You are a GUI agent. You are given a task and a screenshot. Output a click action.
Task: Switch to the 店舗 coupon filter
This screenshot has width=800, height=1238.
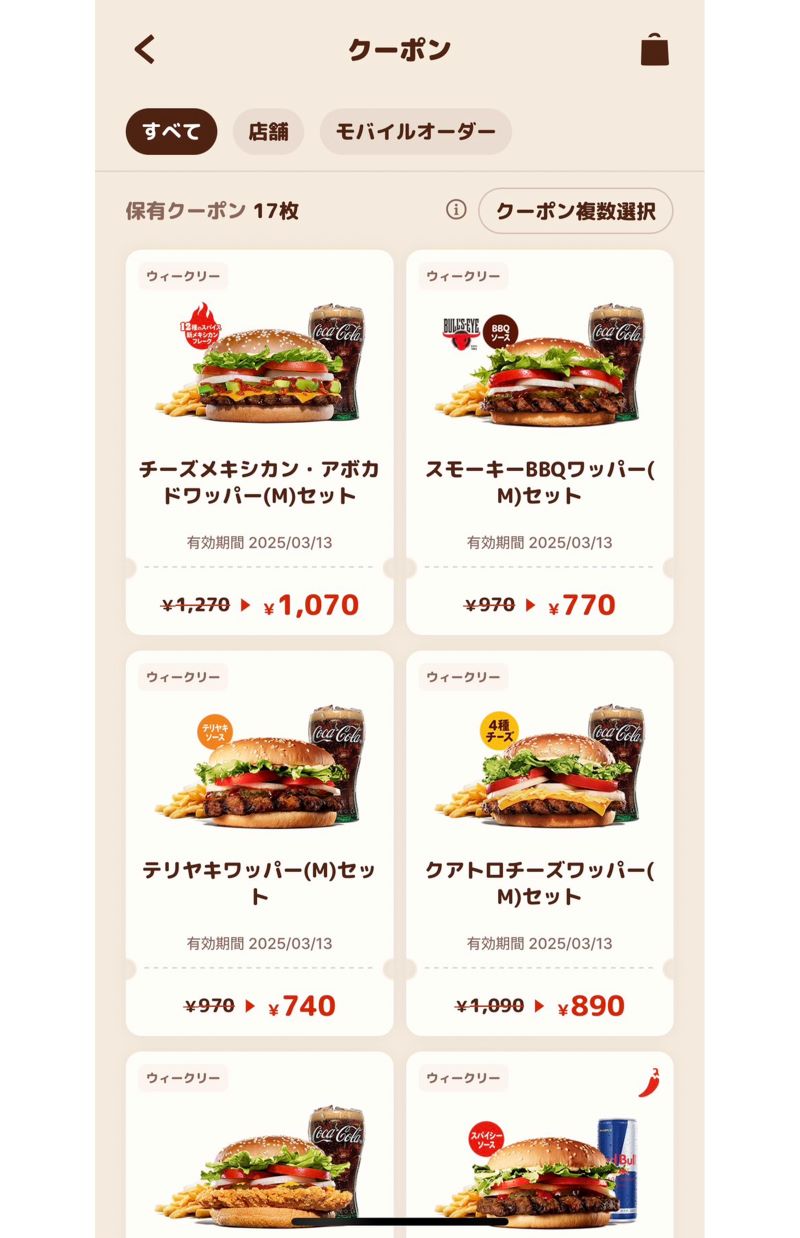269,131
